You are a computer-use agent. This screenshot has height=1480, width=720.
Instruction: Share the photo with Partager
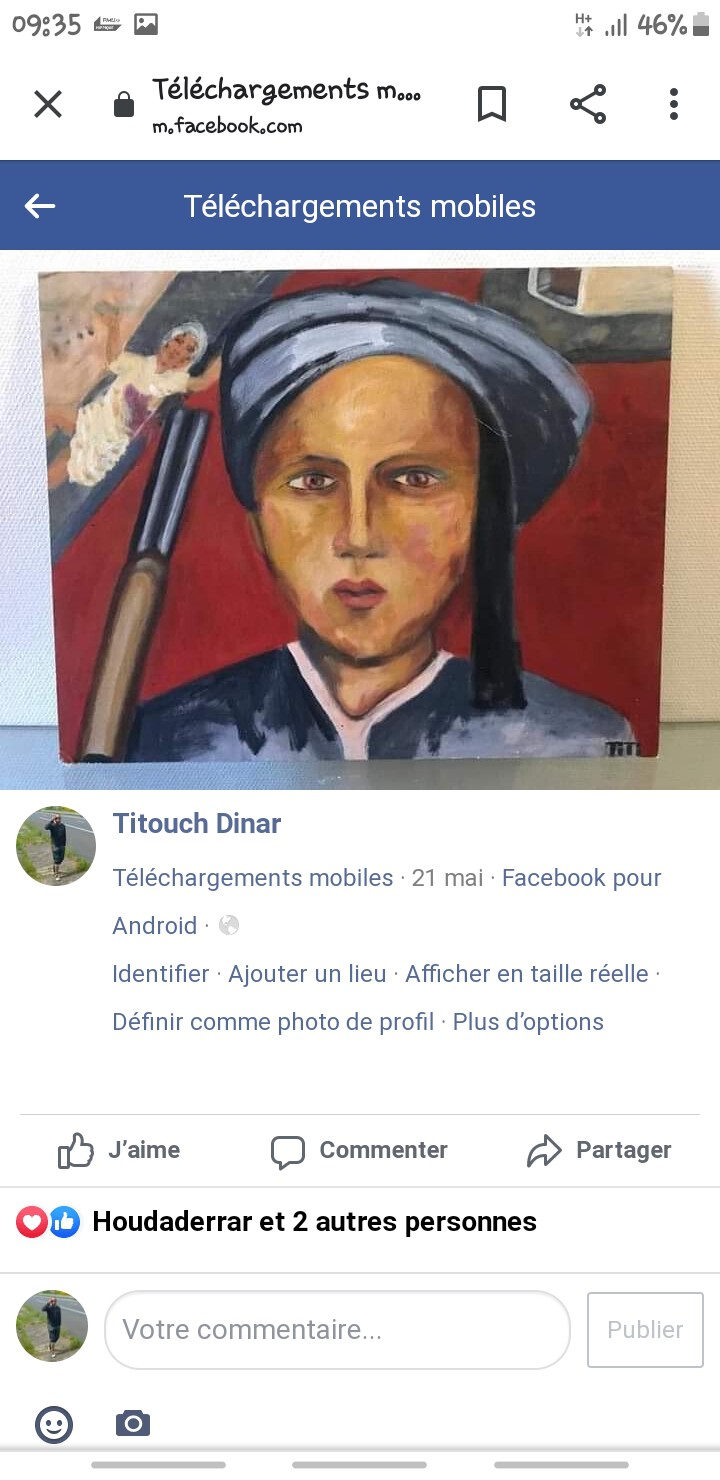[600, 1151]
